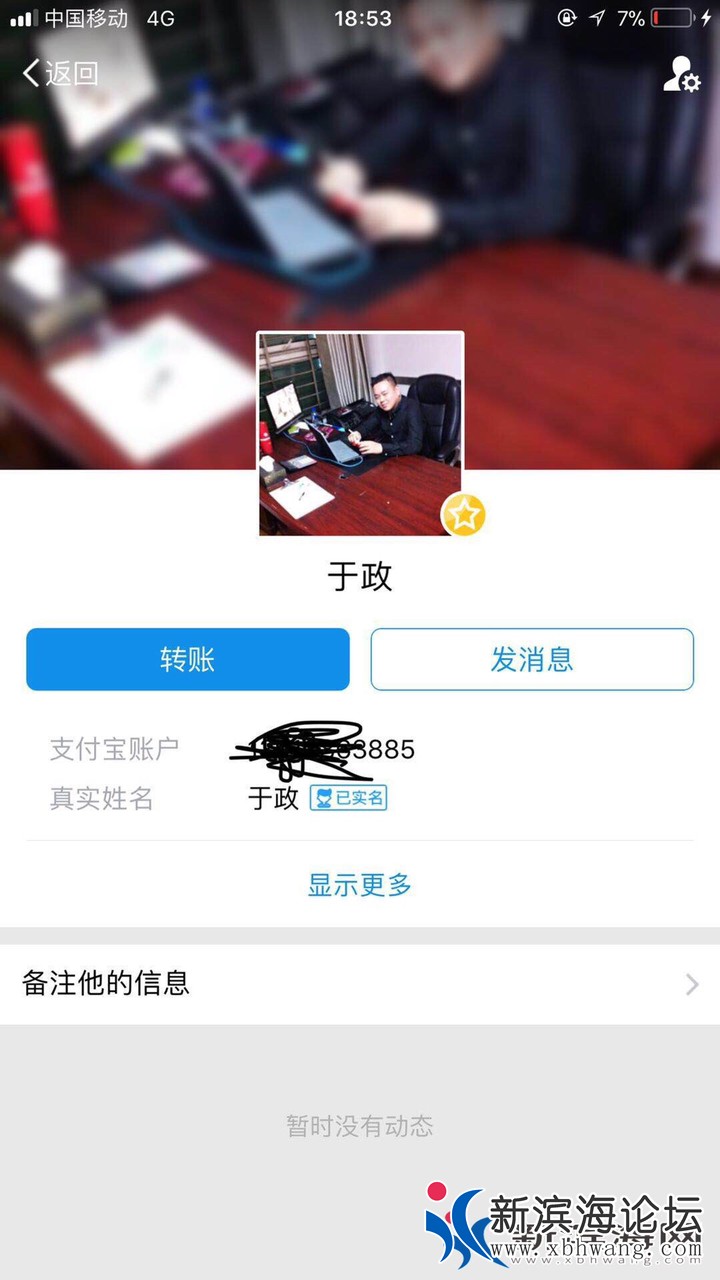Go back via the 返回 arrow

coord(60,73)
